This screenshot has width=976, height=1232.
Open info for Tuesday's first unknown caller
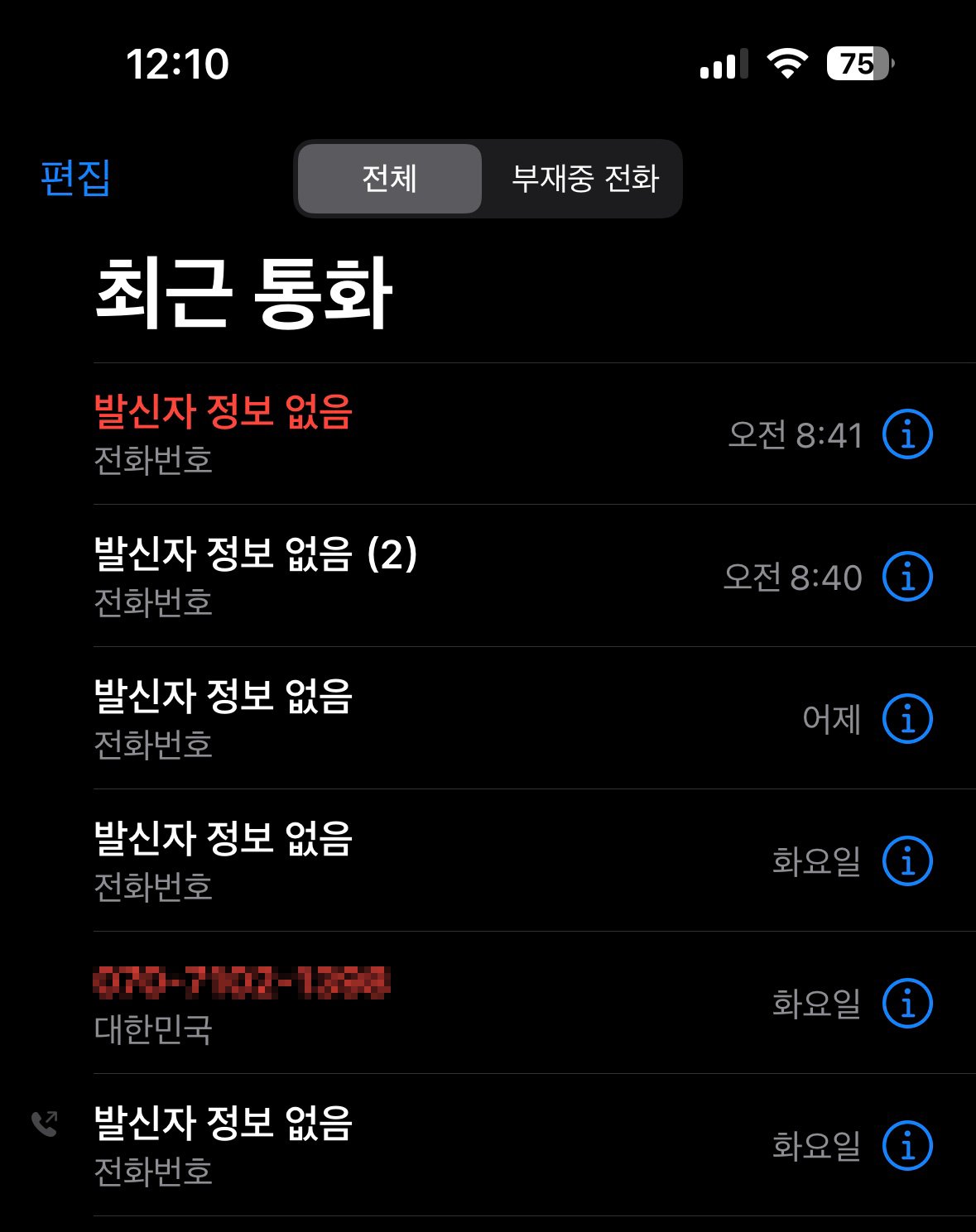pos(908,860)
